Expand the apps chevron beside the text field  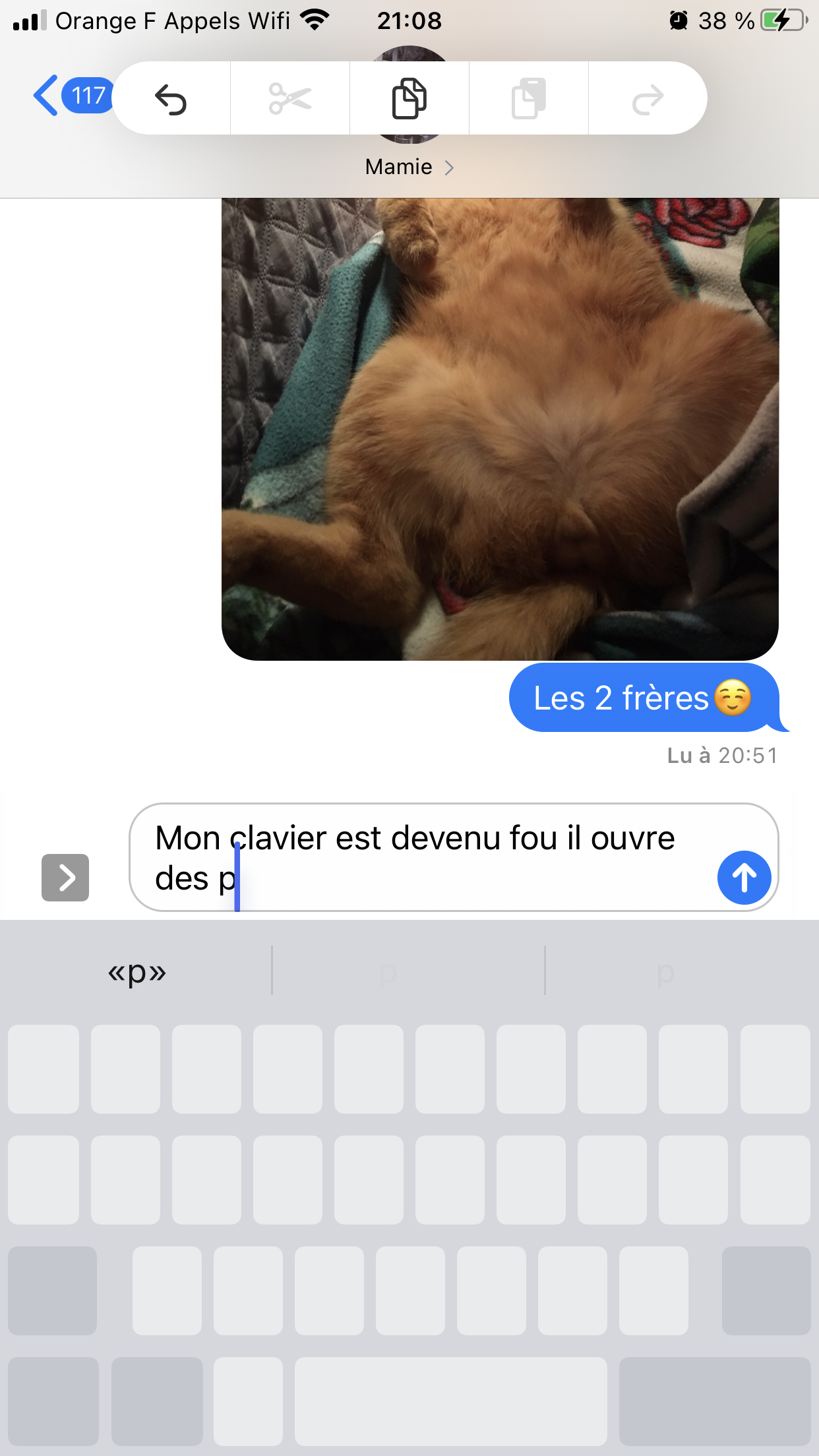65,878
